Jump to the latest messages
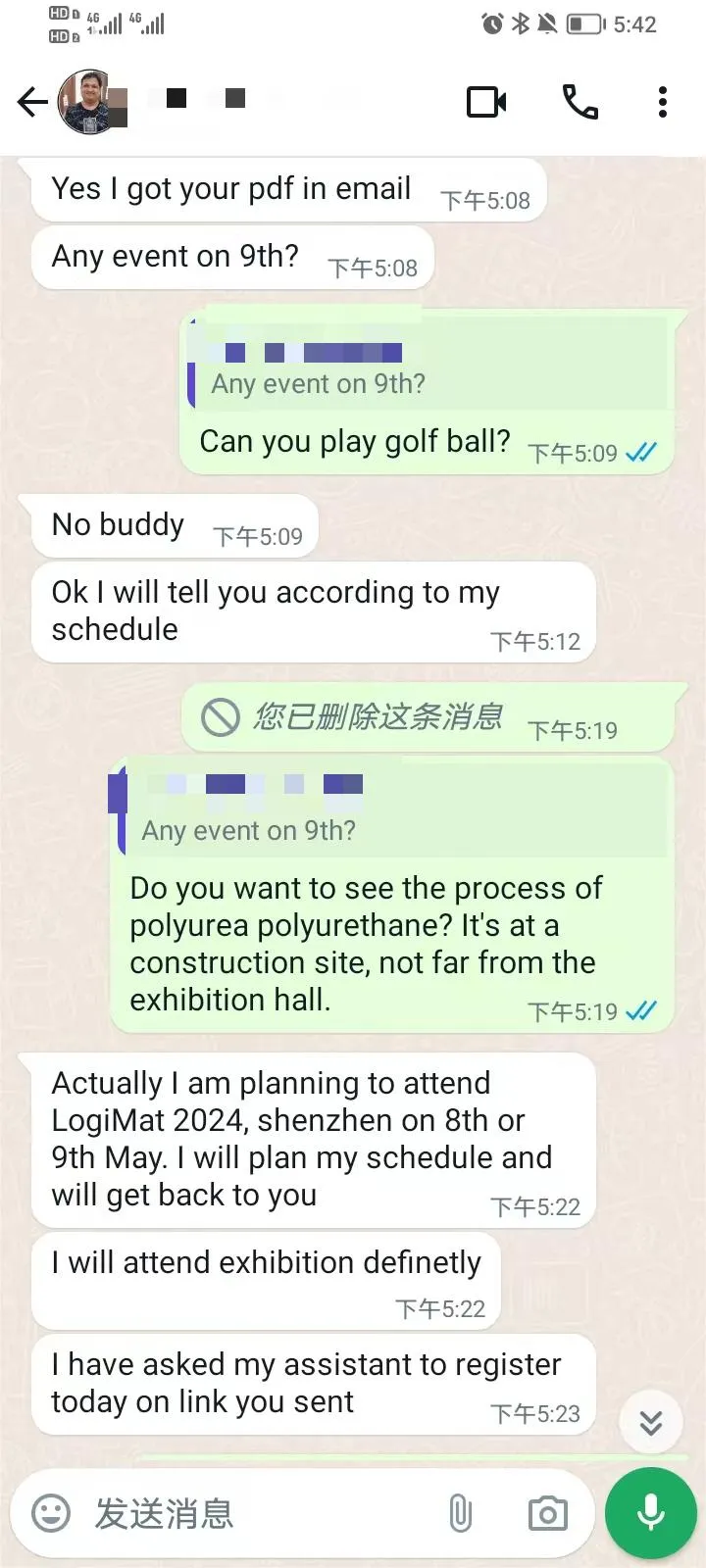This screenshot has width=706, height=1568. (x=651, y=1422)
